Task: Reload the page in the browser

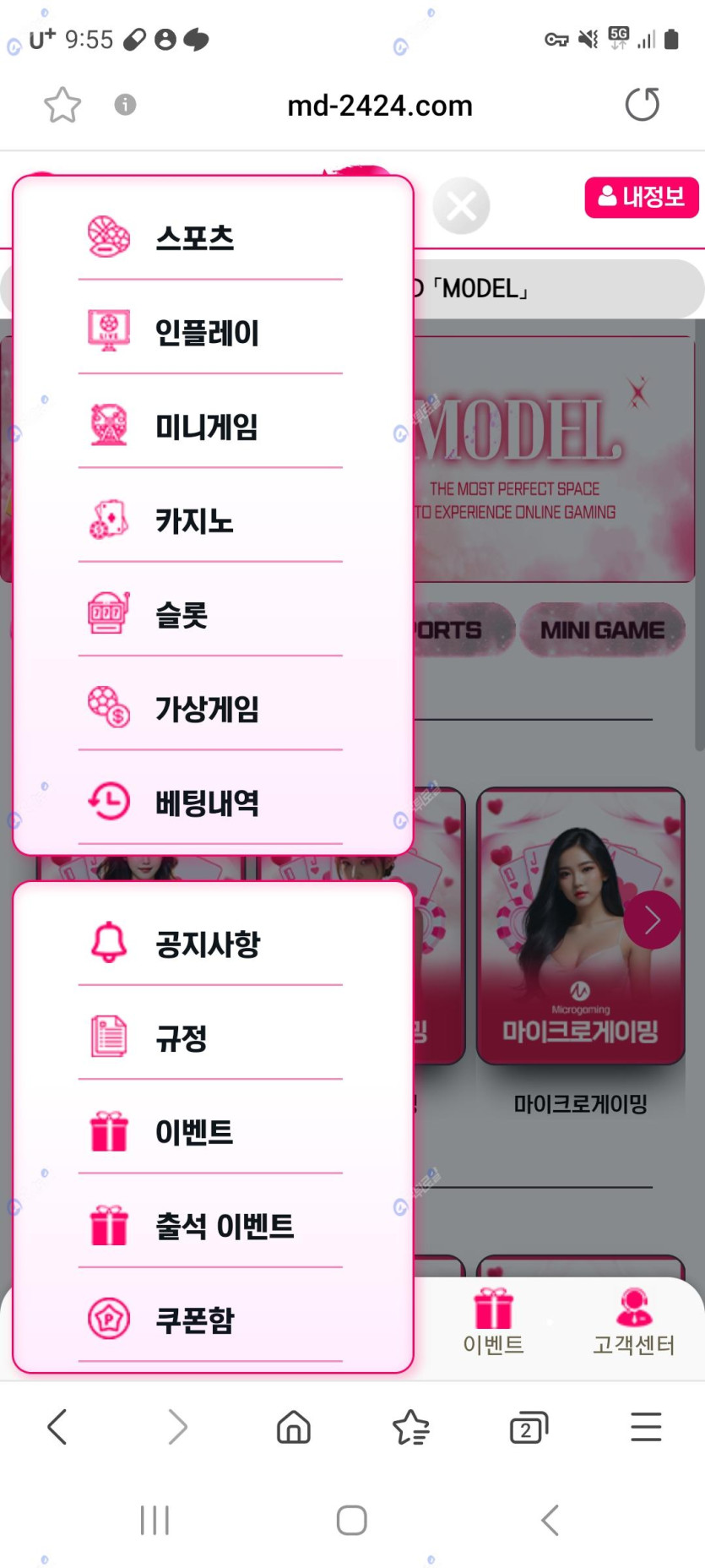Action: click(642, 105)
